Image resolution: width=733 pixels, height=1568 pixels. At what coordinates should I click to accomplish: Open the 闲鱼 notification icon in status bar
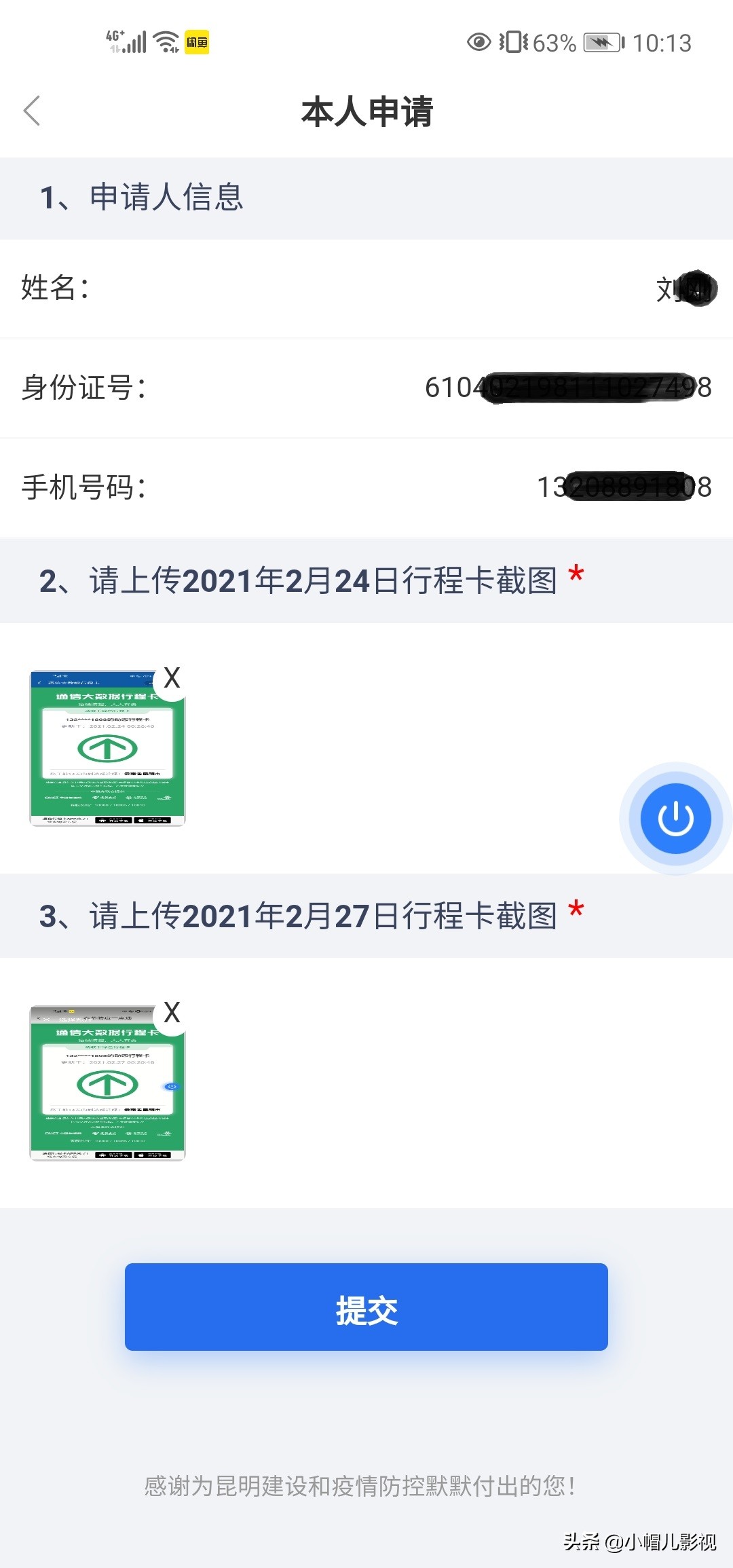(x=197, y=42)
